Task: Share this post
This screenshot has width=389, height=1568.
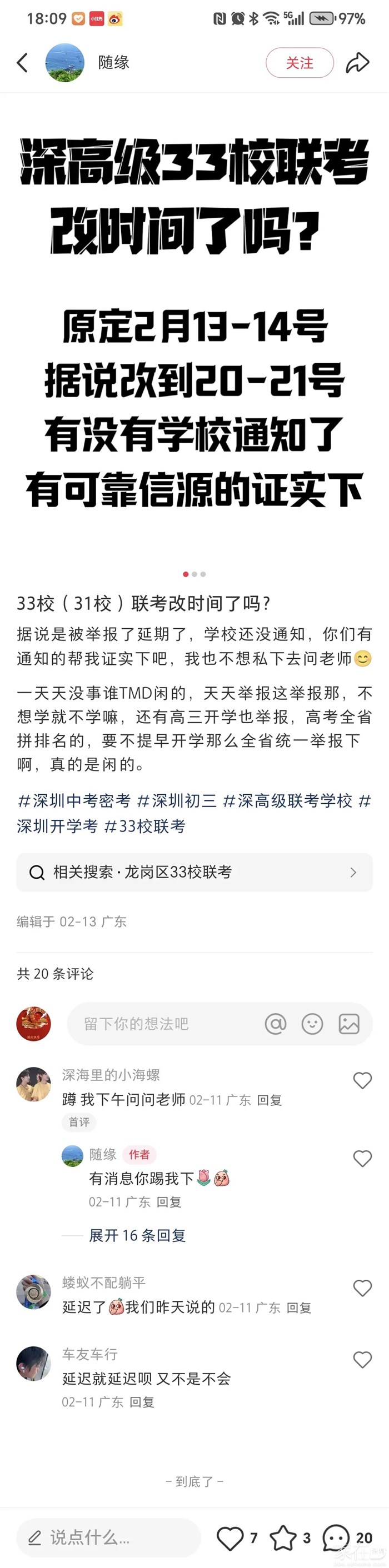Action: click(357, 63)
